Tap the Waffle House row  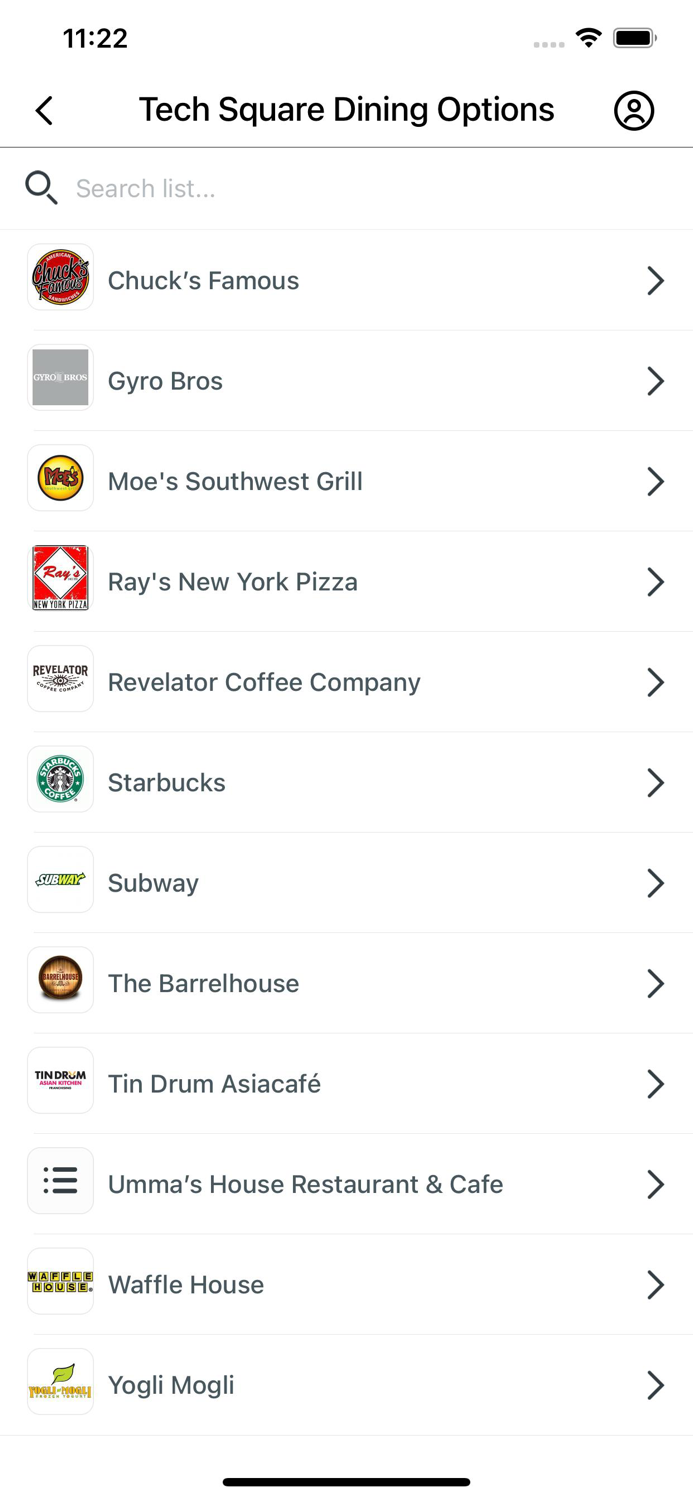(346, 1284)
